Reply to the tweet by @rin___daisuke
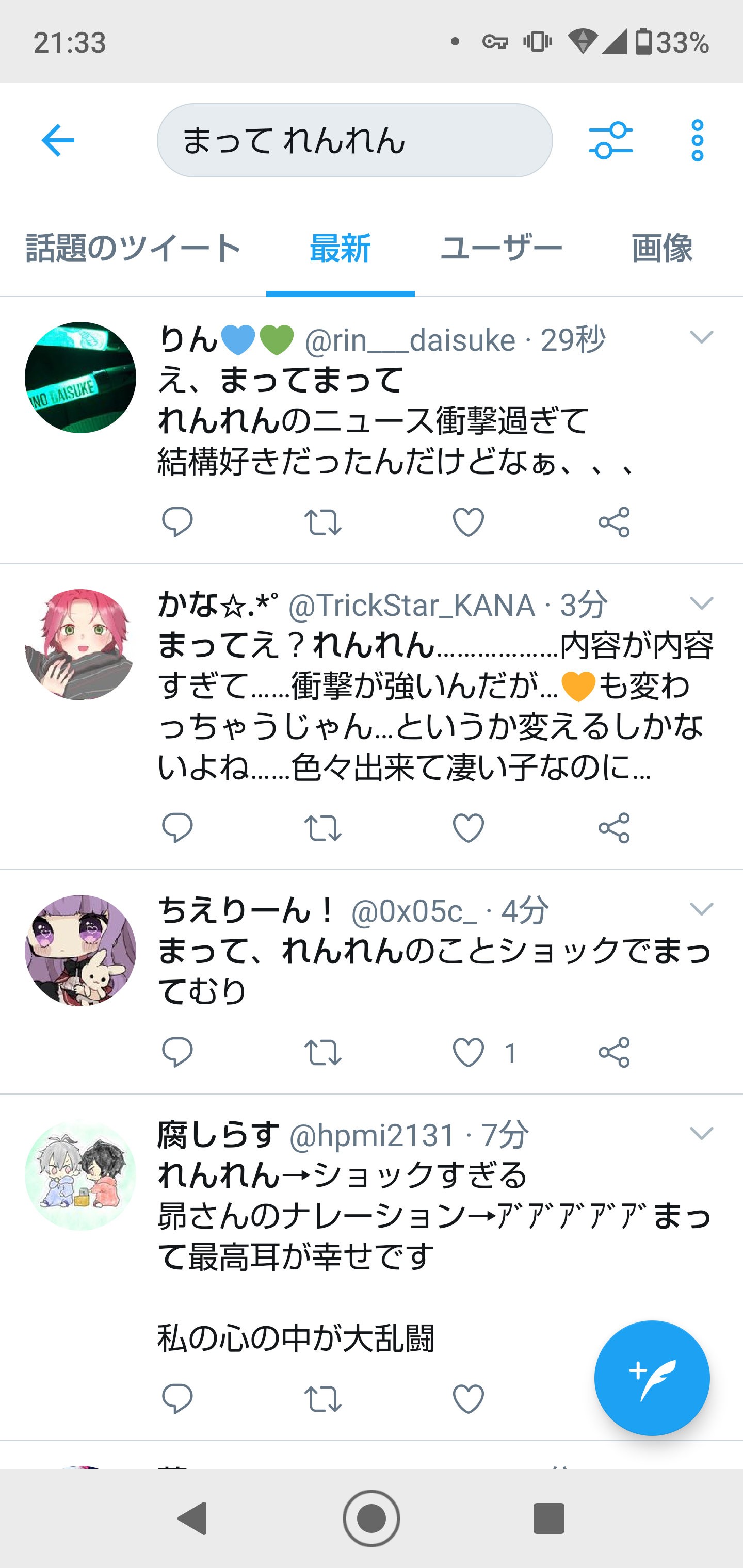 pos(177,522)
